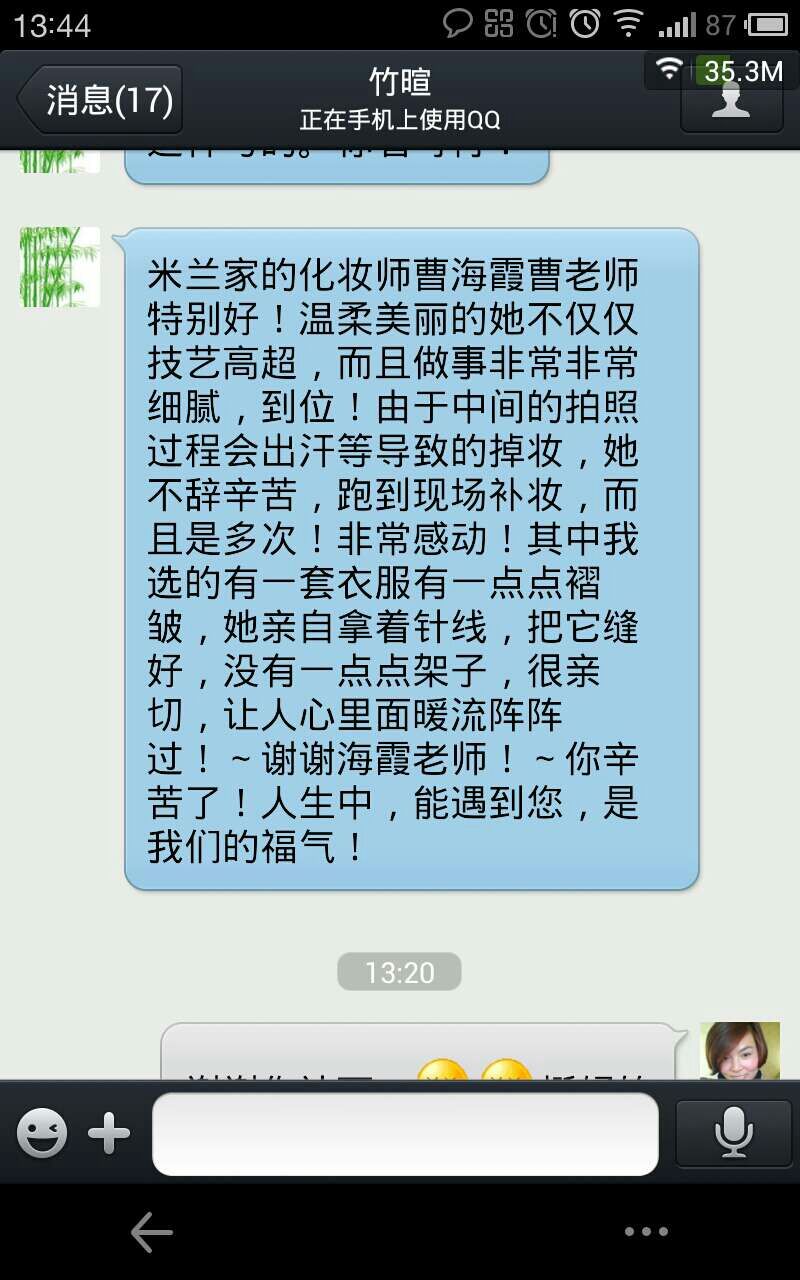The width and height of the screenshot is (800, 1280).
Task: Open the emoji smiley picker
Action: tap(42, 1134)
